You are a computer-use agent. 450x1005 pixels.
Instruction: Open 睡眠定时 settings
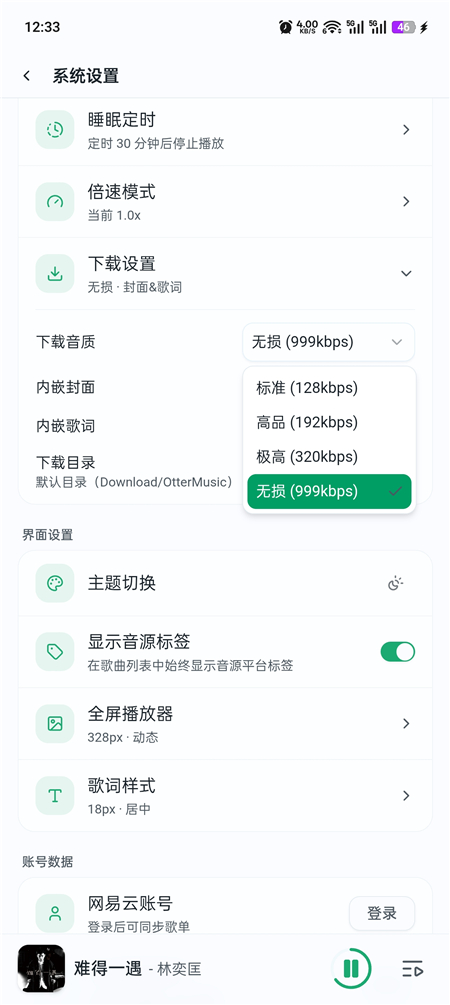click(x=225, y=130)
